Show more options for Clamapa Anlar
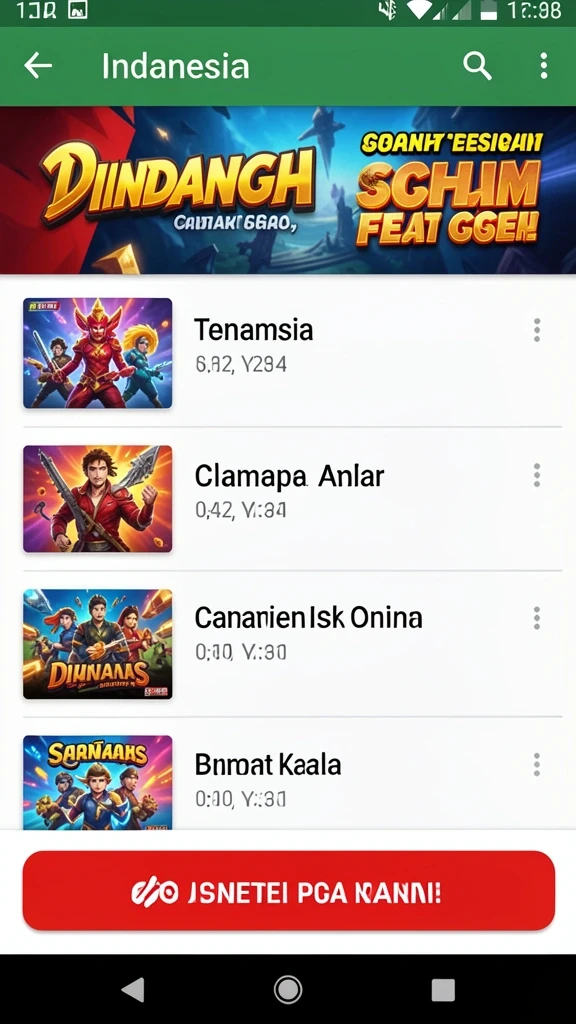 [537, 475]
